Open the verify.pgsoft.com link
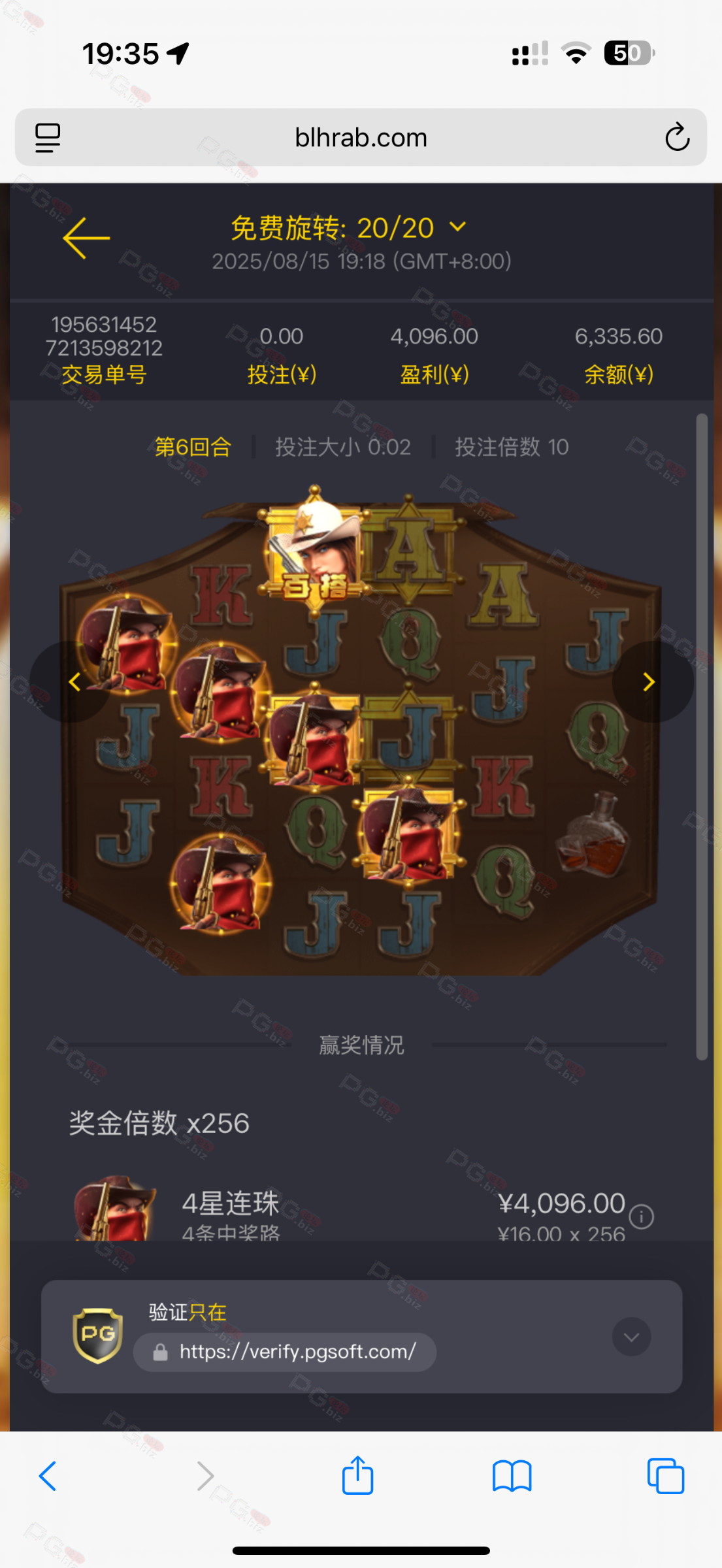Image resolution: width=722 pixels, height=1568 pixels. coord(297,1352)
